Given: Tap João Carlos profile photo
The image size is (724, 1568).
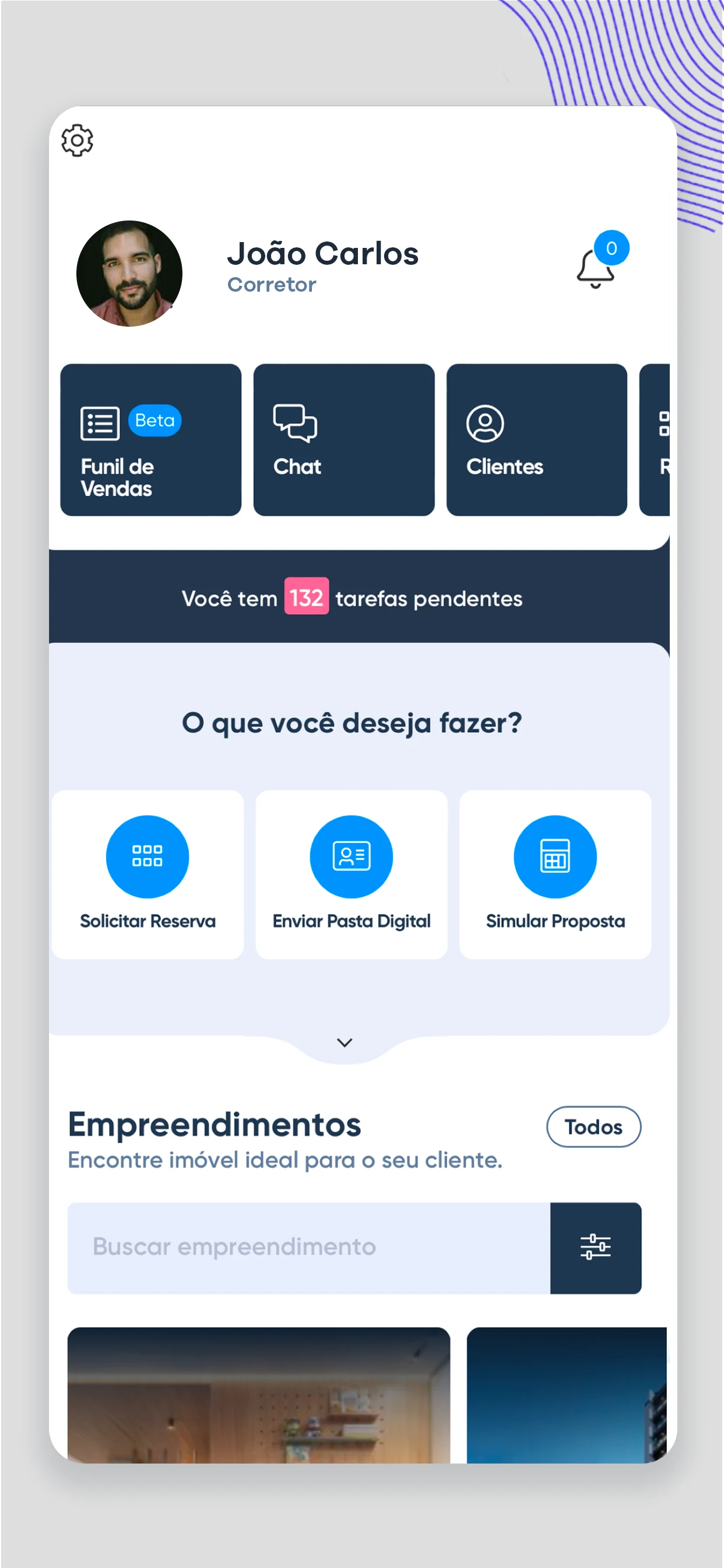Looking at the screenshot, I should 129,274.
